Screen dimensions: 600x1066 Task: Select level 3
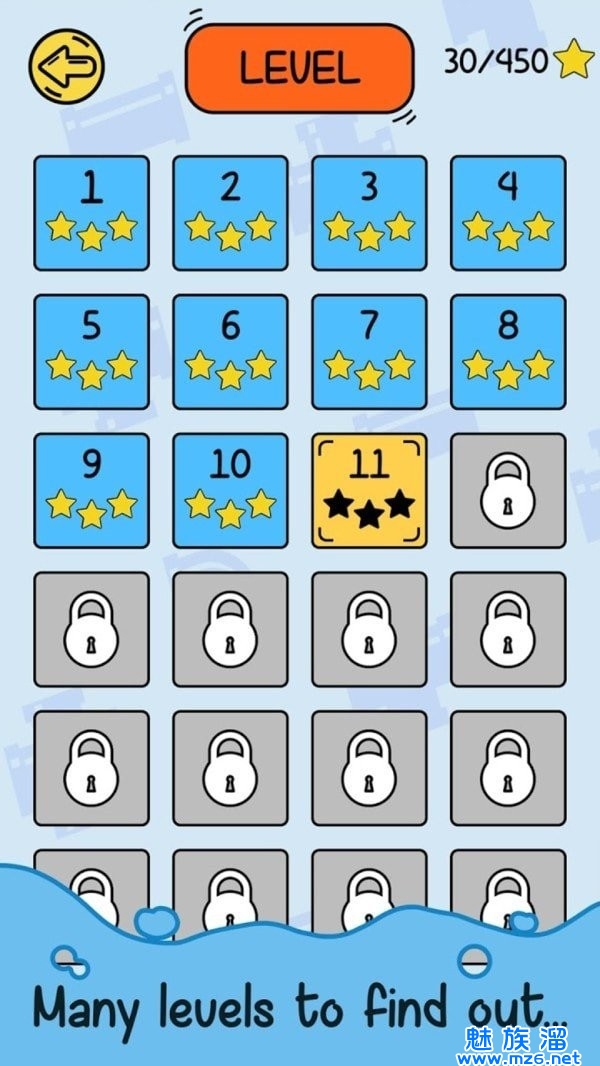click(x=369, y=212)
